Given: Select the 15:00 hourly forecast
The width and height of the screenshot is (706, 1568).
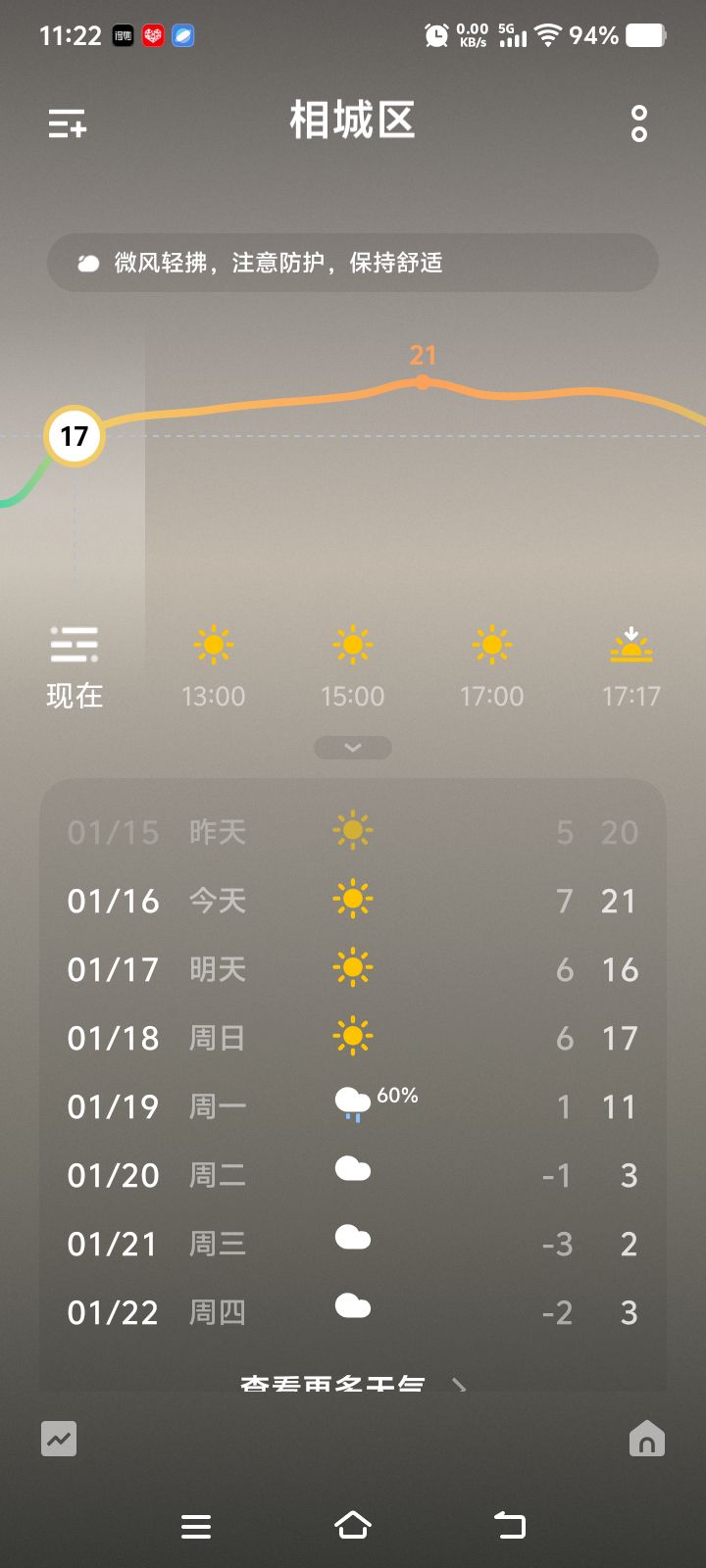Looking at the screenshot, I should point(353,668).
